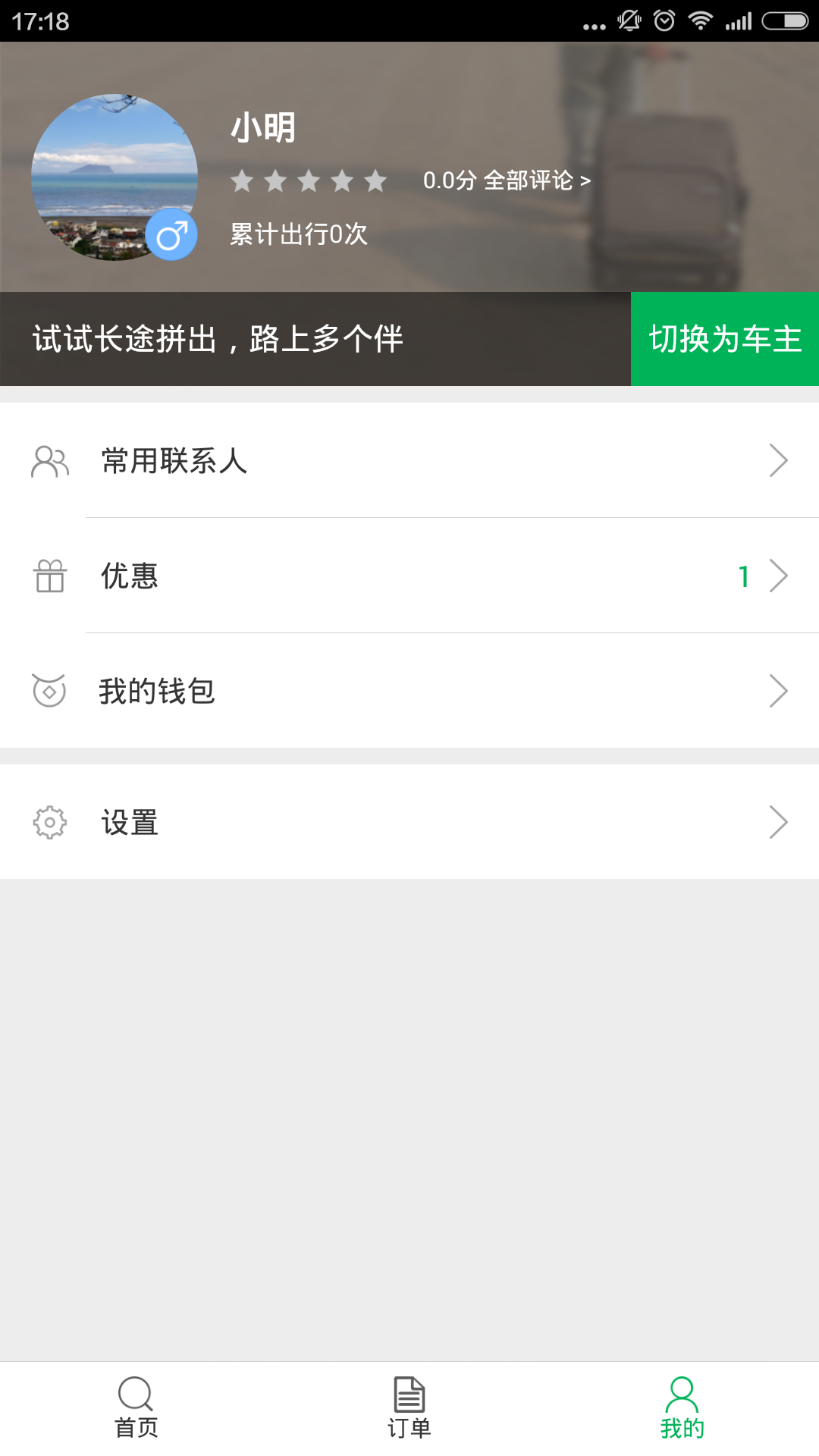Expand the 常用联系人 row chevron
819x1456 pixels.
tap(779, 460)
